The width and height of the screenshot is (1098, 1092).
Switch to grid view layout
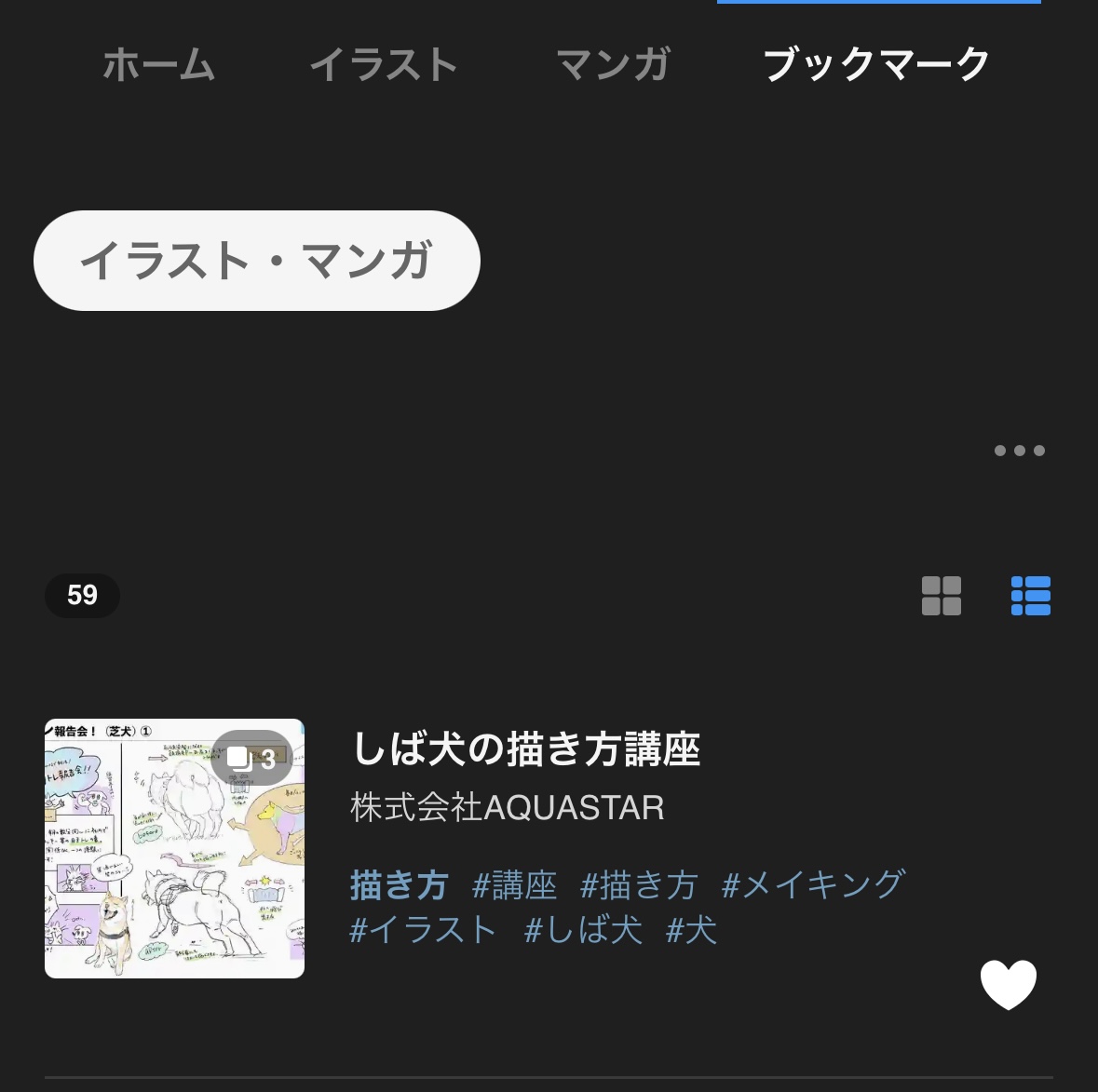(941, 596)
